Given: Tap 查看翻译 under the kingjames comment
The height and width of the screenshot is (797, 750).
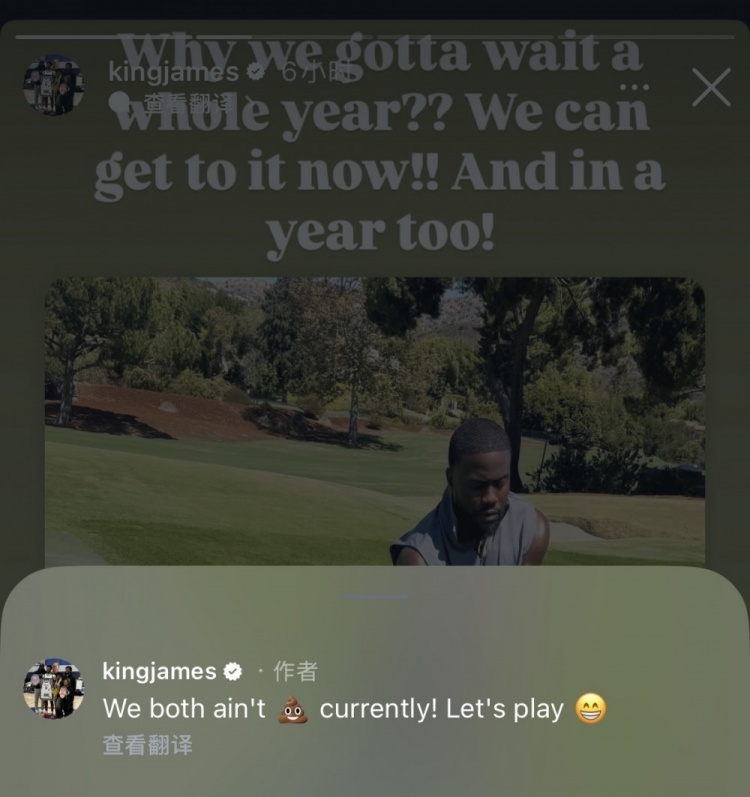Looking at the screenshot, I should 147,745.
